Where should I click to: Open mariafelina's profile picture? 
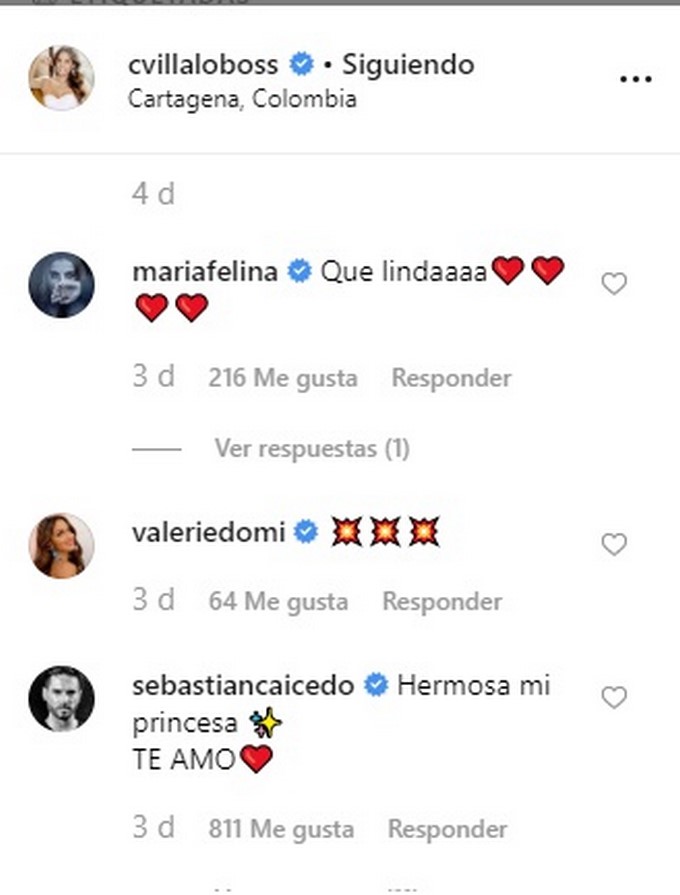[61, 285]
